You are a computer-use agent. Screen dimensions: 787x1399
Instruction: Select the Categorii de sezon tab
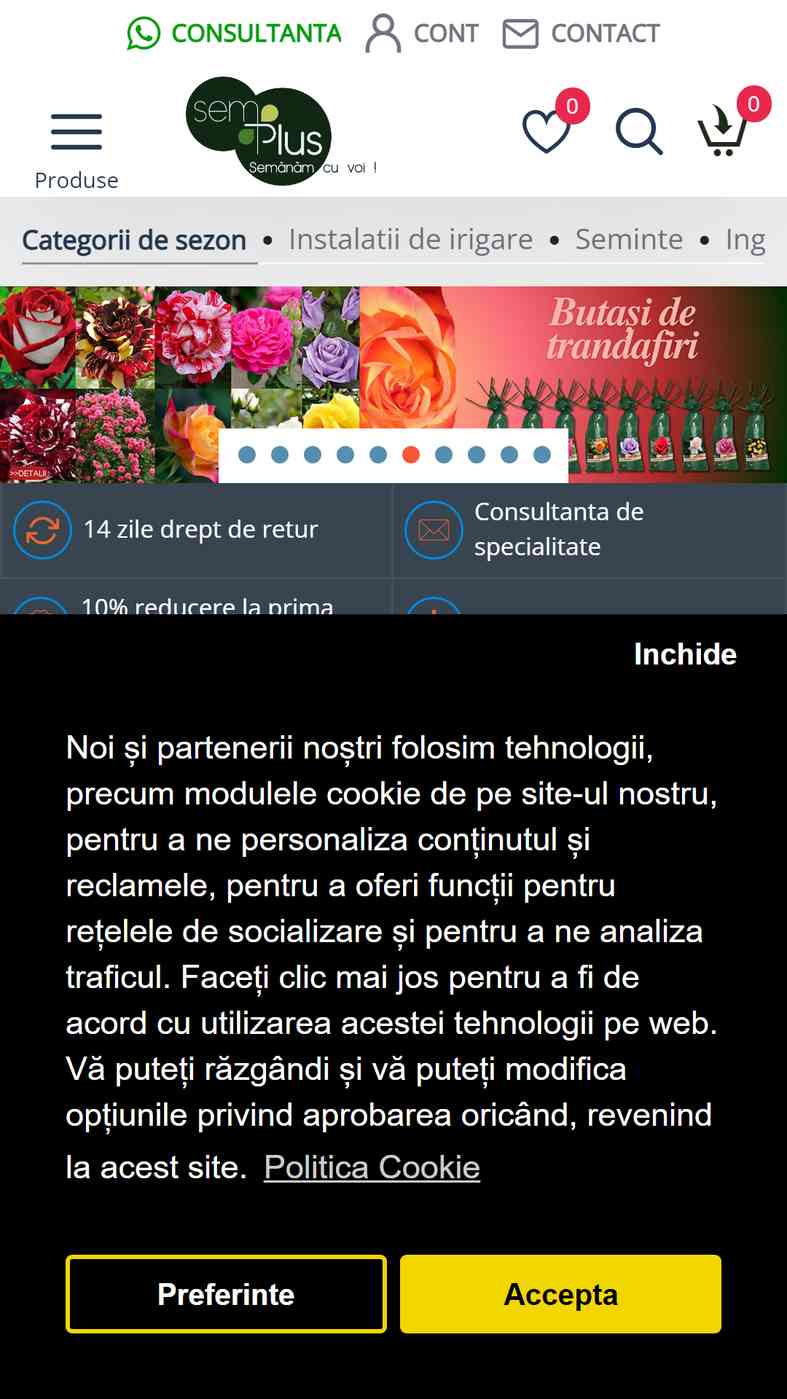coord(134,240)
